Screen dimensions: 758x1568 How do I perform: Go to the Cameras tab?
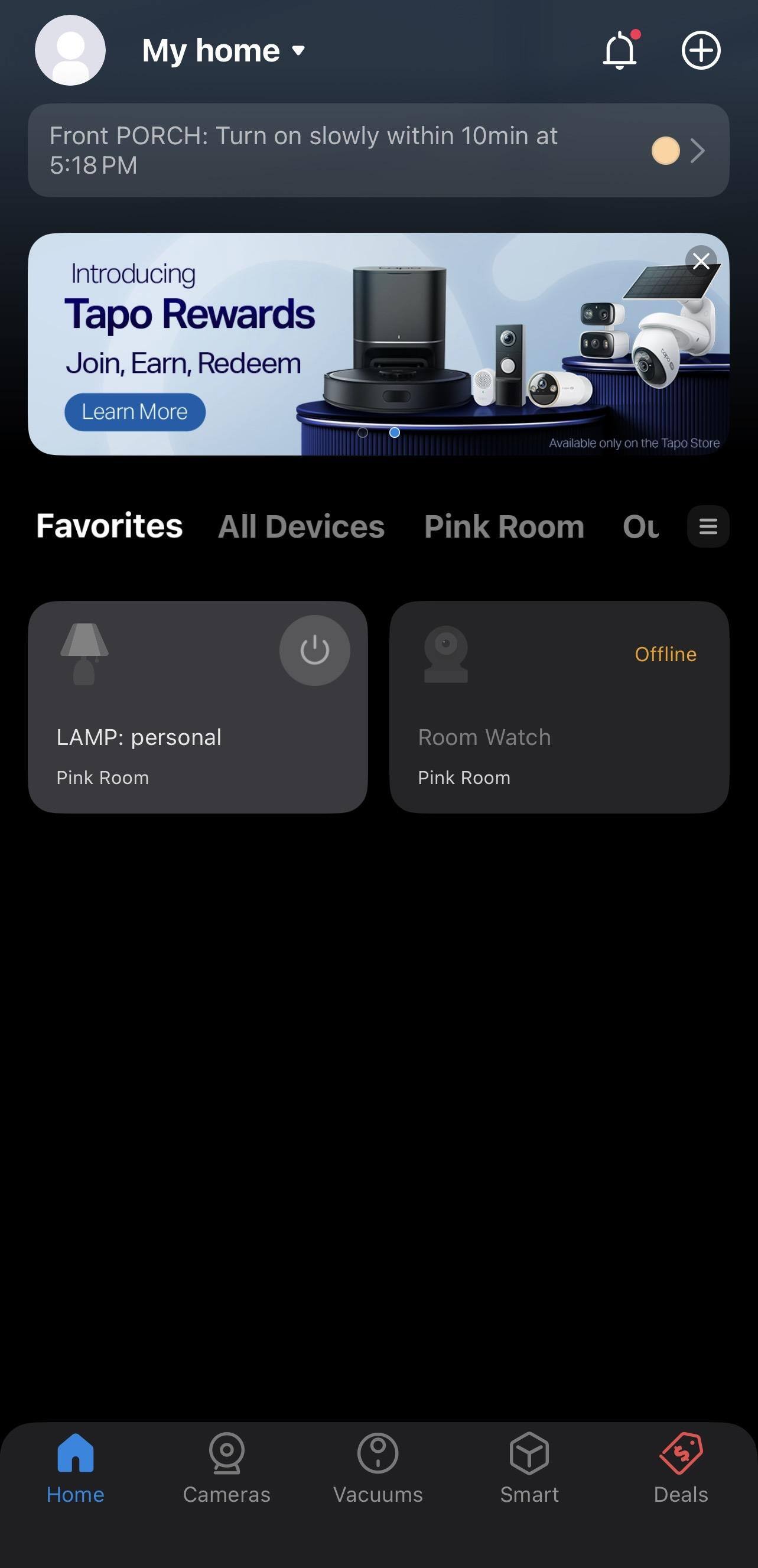[x=226, y=1468]
